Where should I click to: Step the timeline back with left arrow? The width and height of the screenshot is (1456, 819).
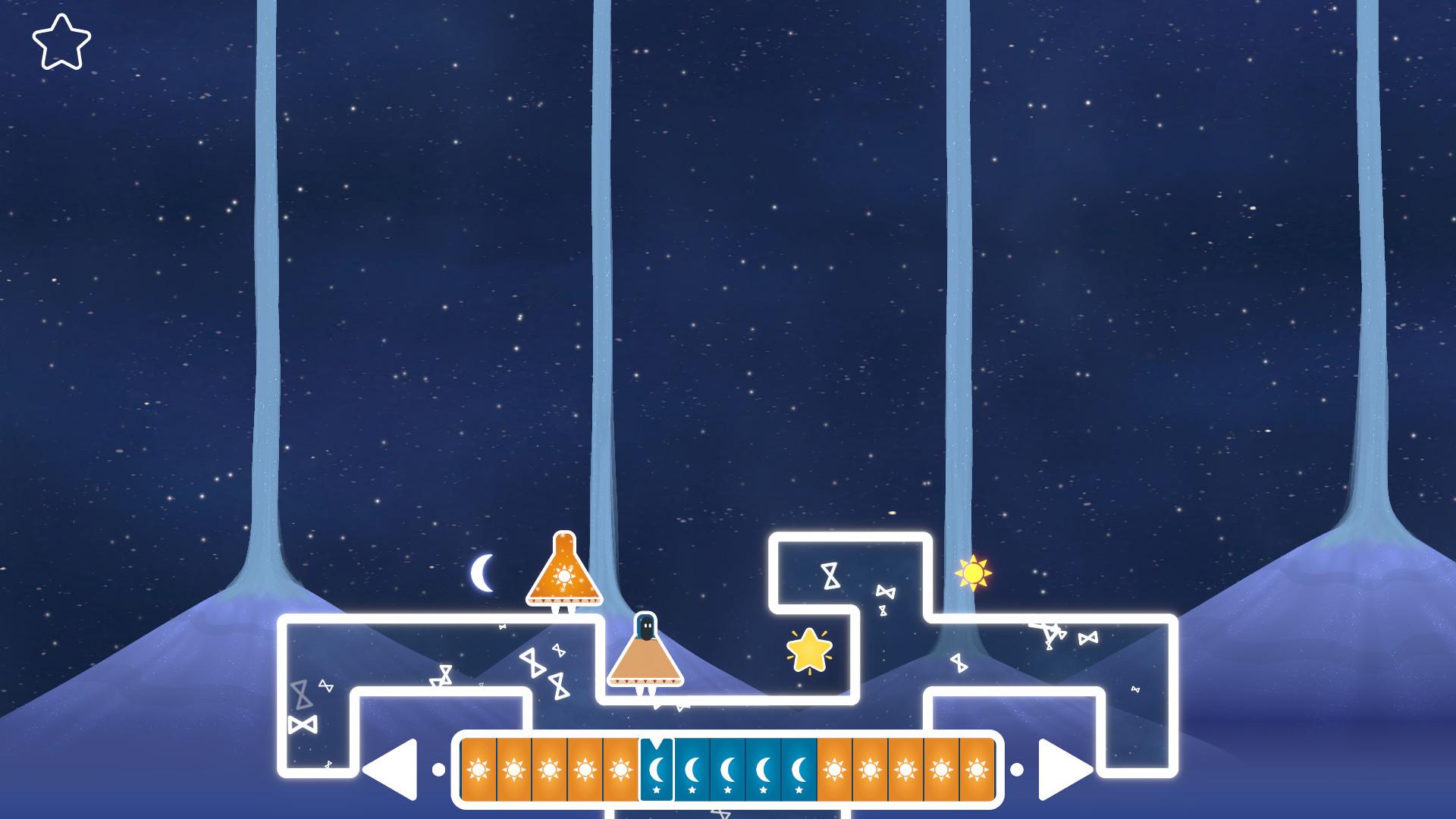[393, 769]
